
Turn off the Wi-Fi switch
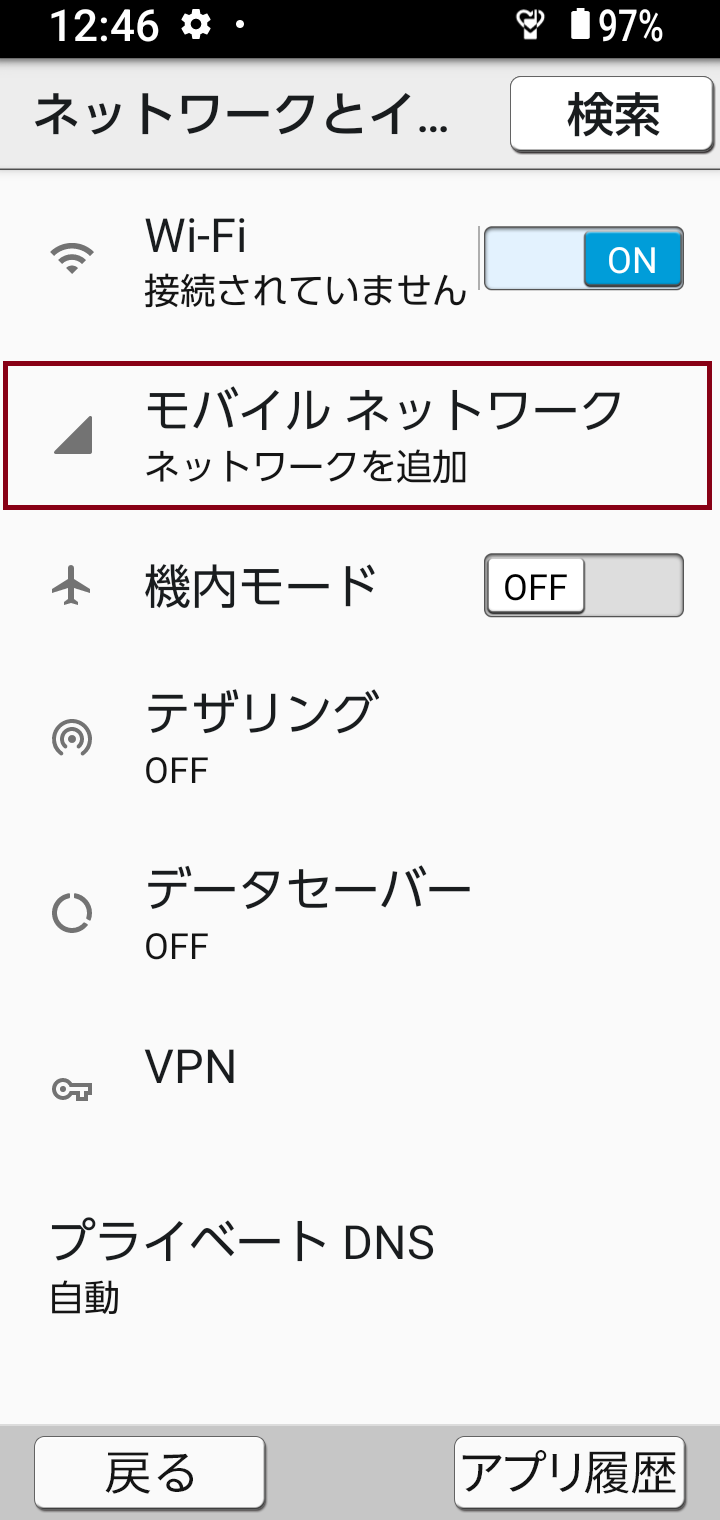[584, 259]
